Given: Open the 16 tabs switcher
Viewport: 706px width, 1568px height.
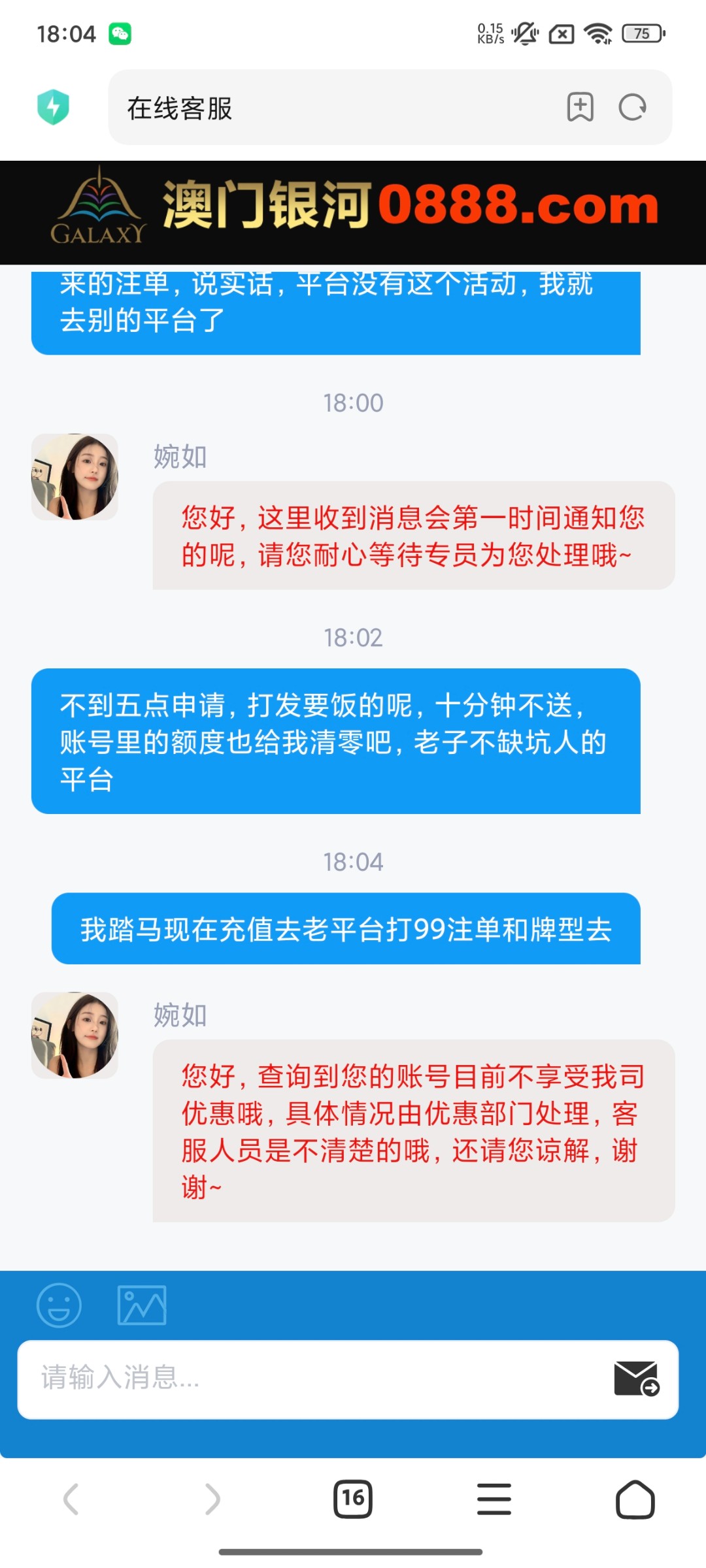Looking at the screenshot, I should [x=352, y=1499].
